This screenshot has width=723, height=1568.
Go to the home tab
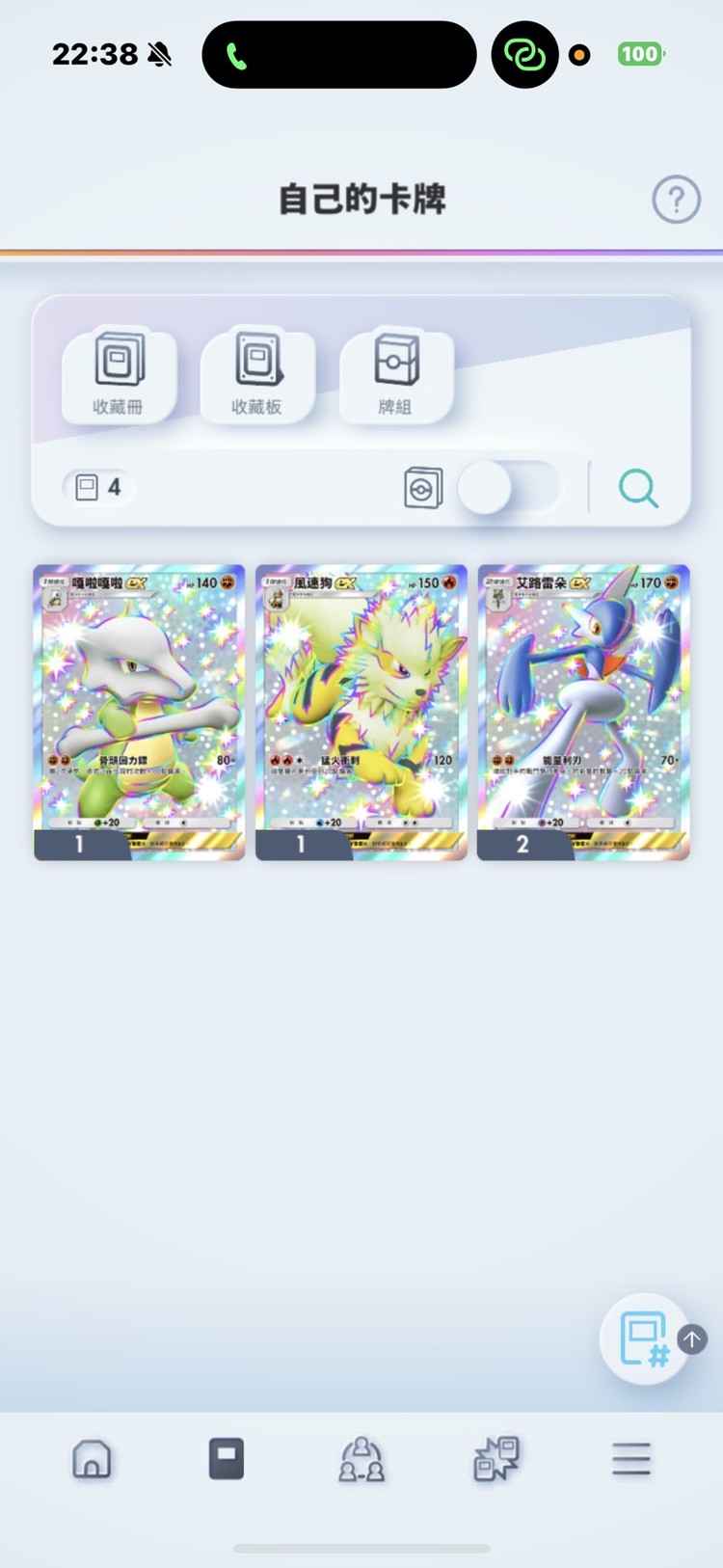coord(92,1459)
